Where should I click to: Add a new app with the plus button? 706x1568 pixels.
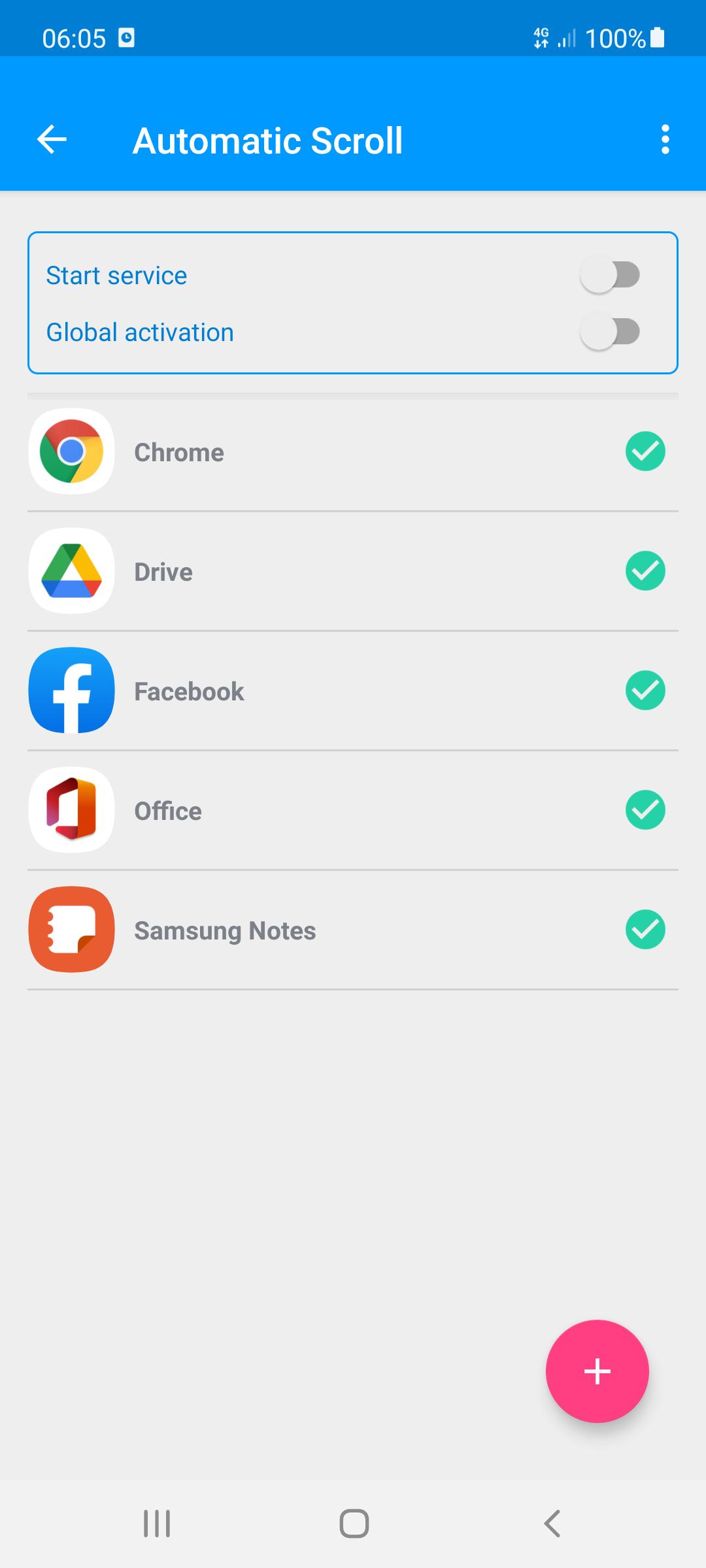[x=597, y=1371]
